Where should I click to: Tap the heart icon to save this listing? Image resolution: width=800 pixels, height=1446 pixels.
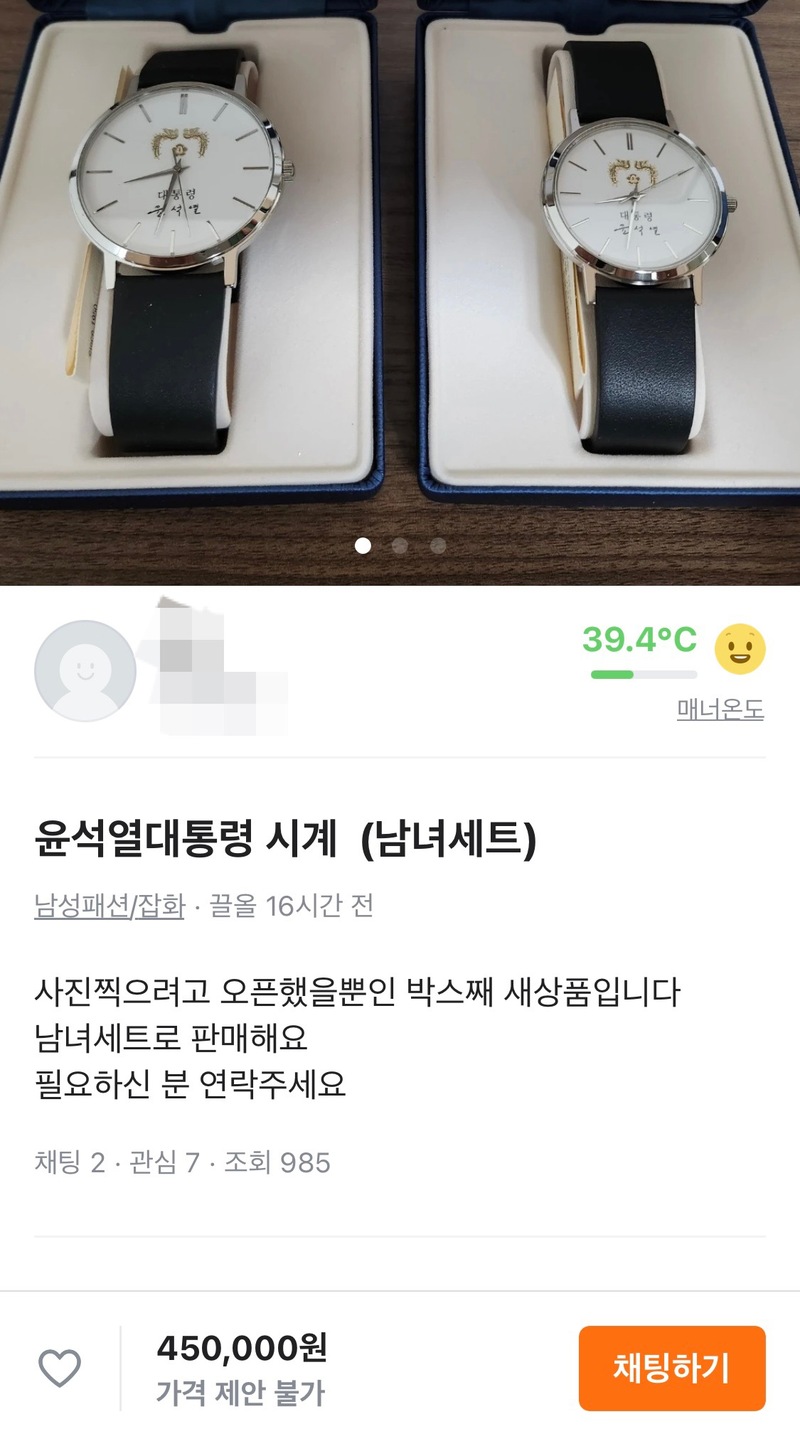[x=59, y=1368]
